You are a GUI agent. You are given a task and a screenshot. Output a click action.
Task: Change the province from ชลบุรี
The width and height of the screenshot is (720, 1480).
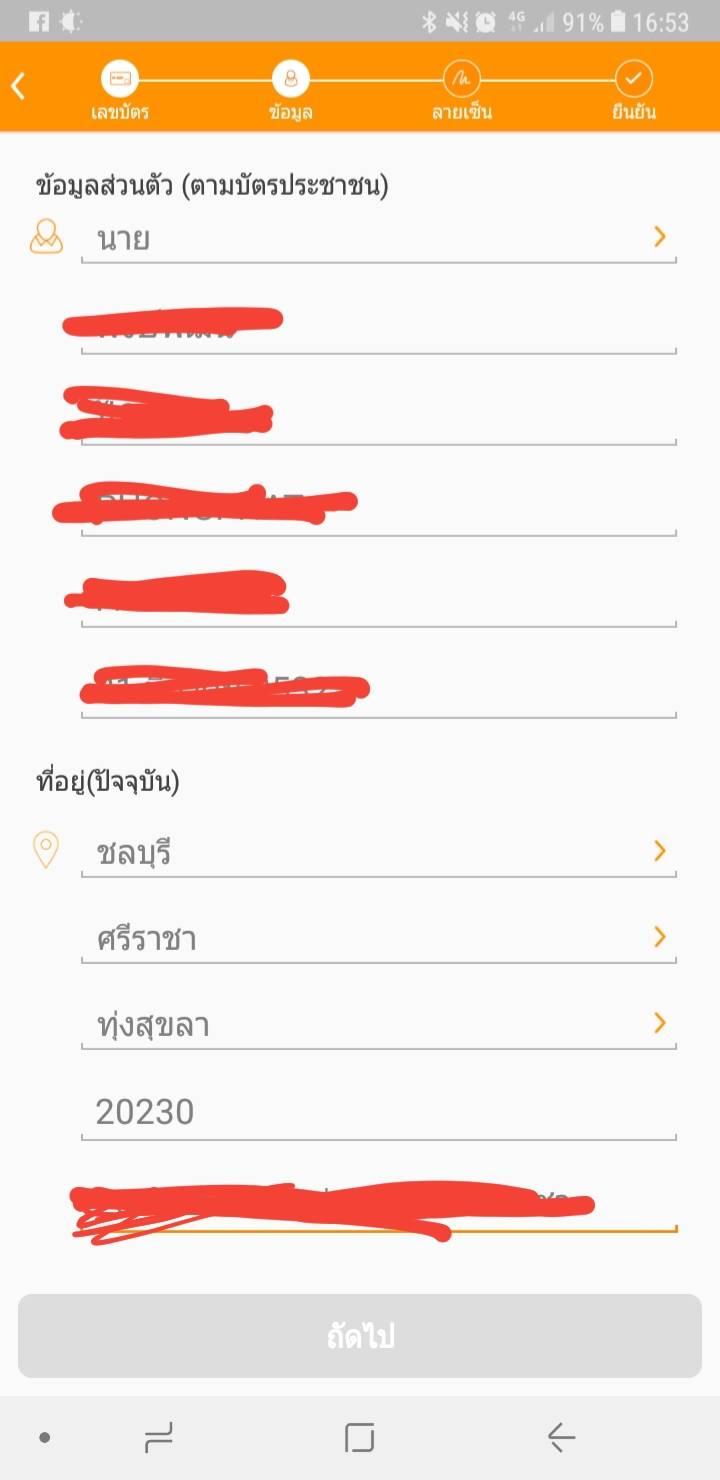pyautogui.click(x=378, y=853)
